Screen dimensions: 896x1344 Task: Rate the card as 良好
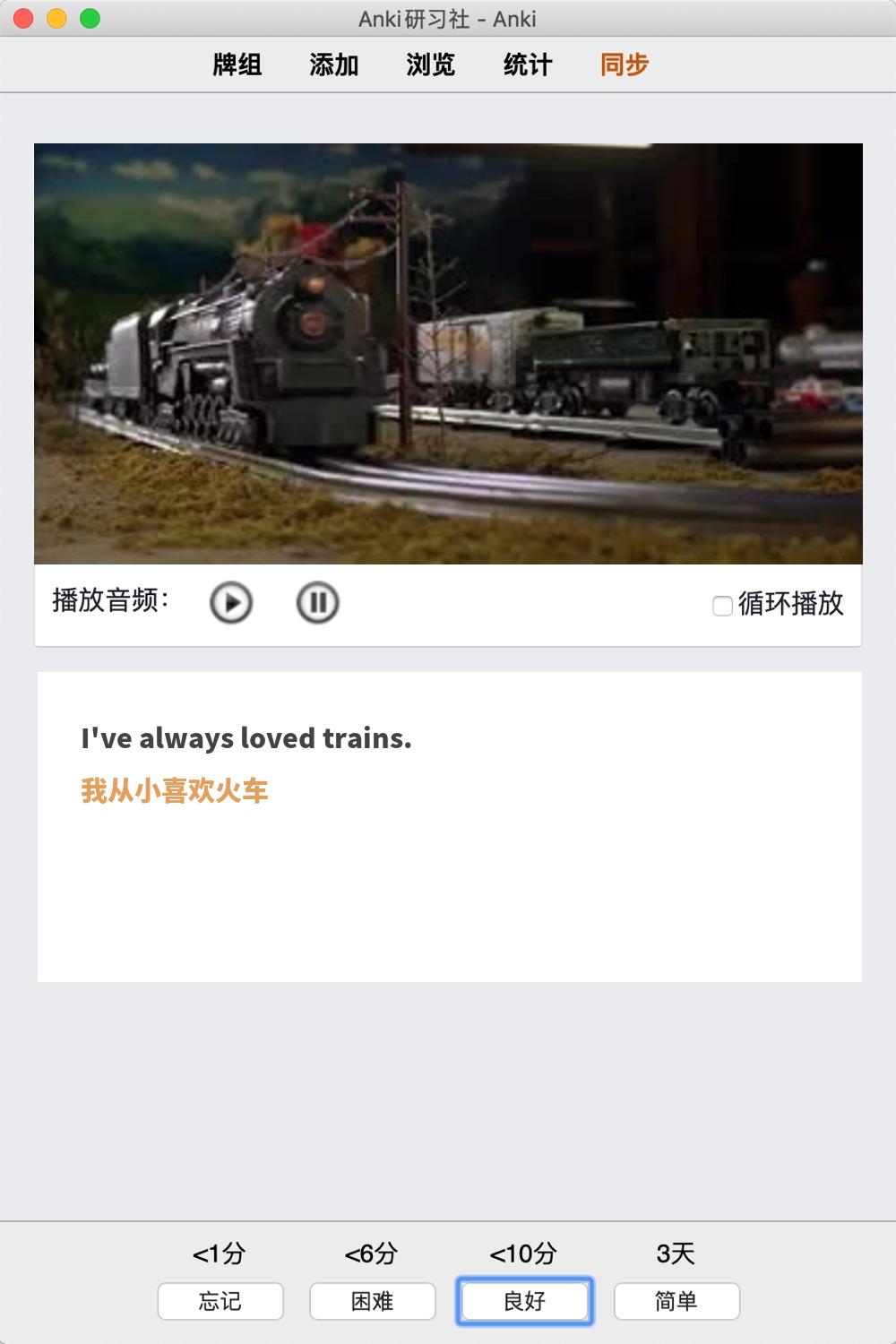point(525,1301)
